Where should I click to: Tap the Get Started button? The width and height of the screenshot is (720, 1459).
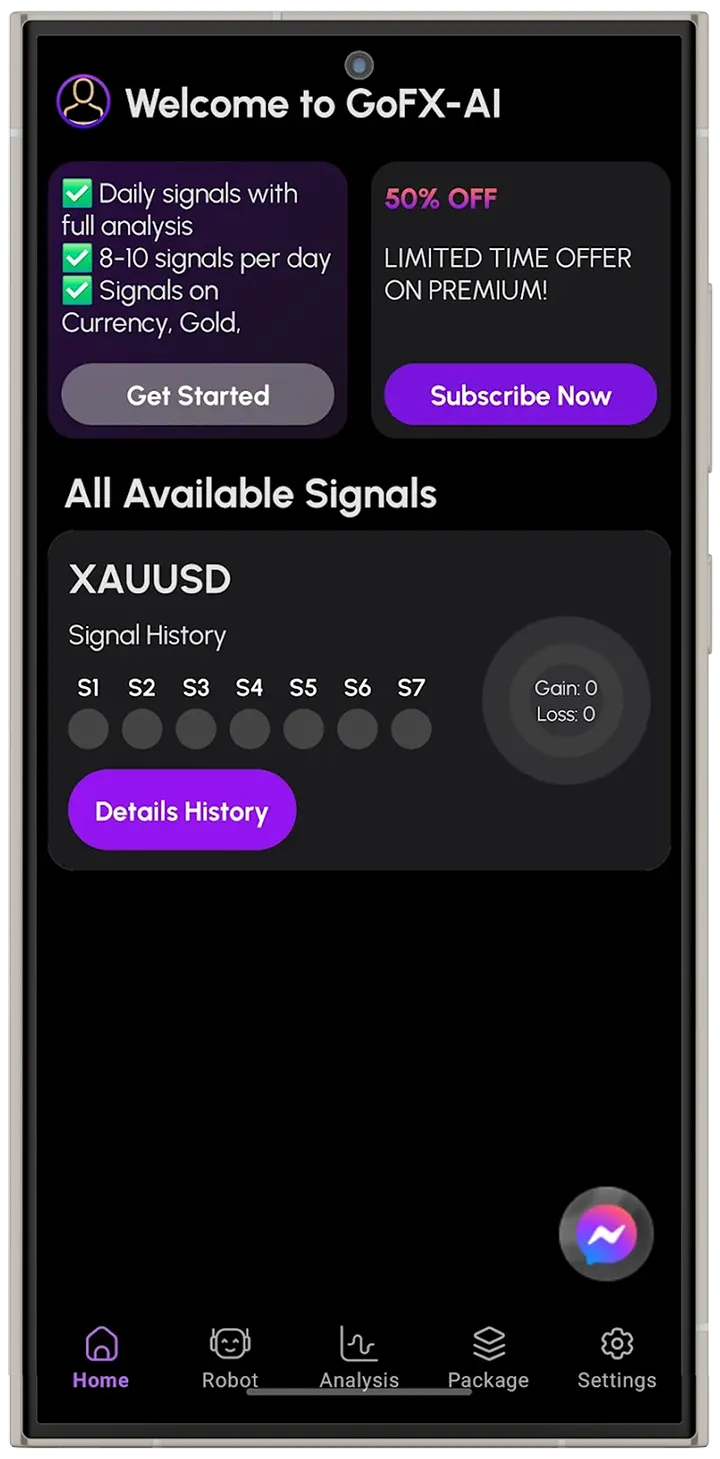198,395
